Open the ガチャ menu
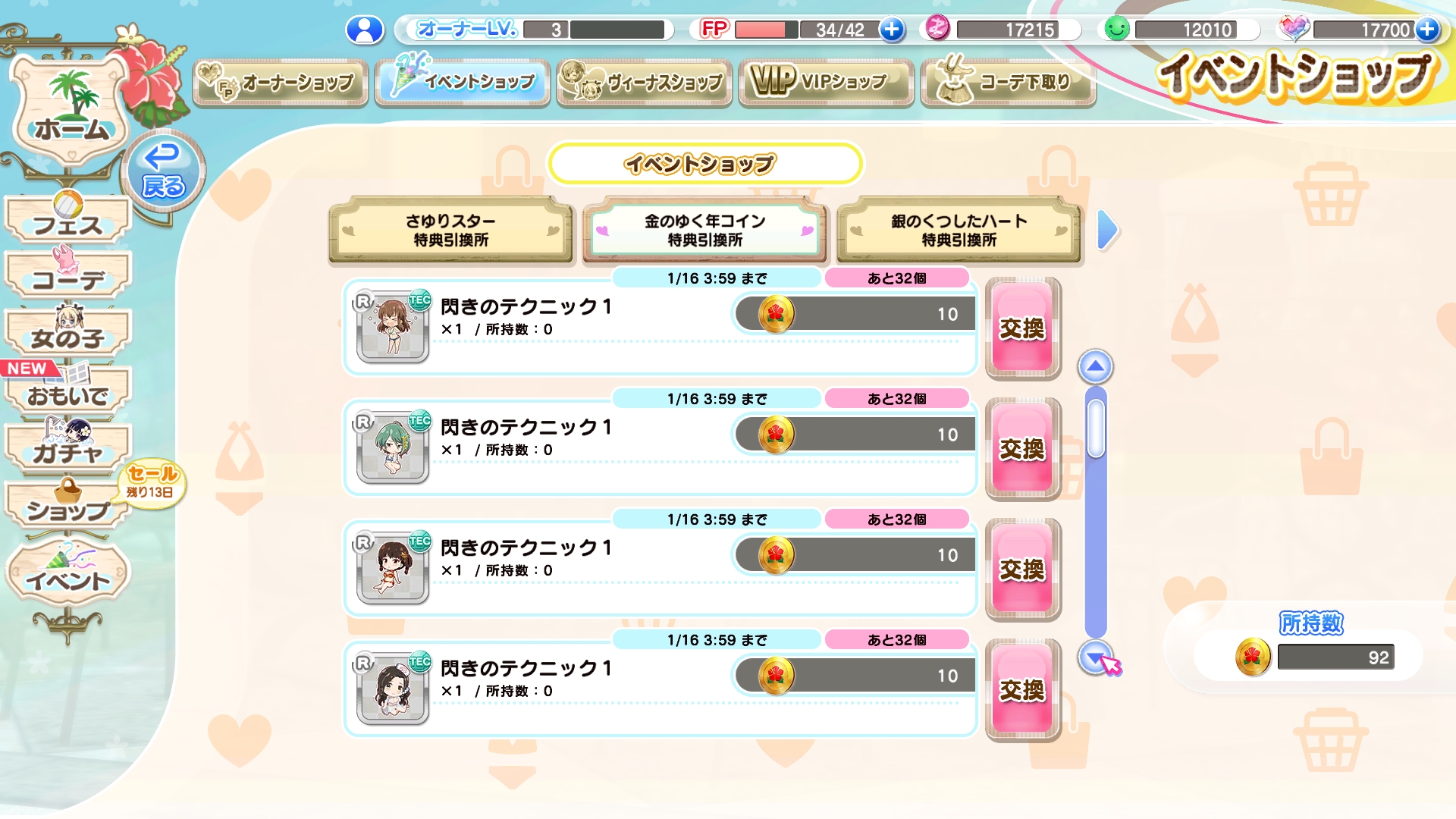This screenshot has width=1456, height=819. 68,449
